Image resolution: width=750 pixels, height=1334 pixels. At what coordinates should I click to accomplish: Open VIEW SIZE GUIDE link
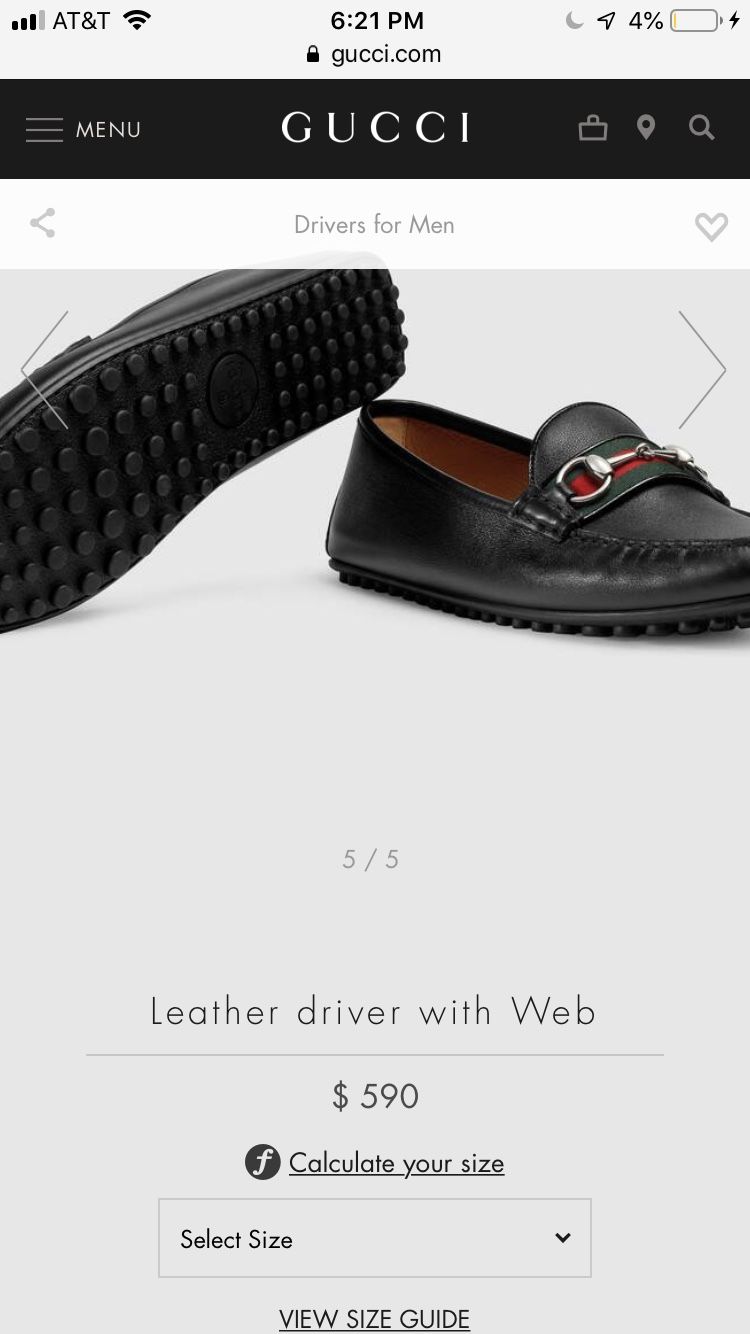[374, 1319]
